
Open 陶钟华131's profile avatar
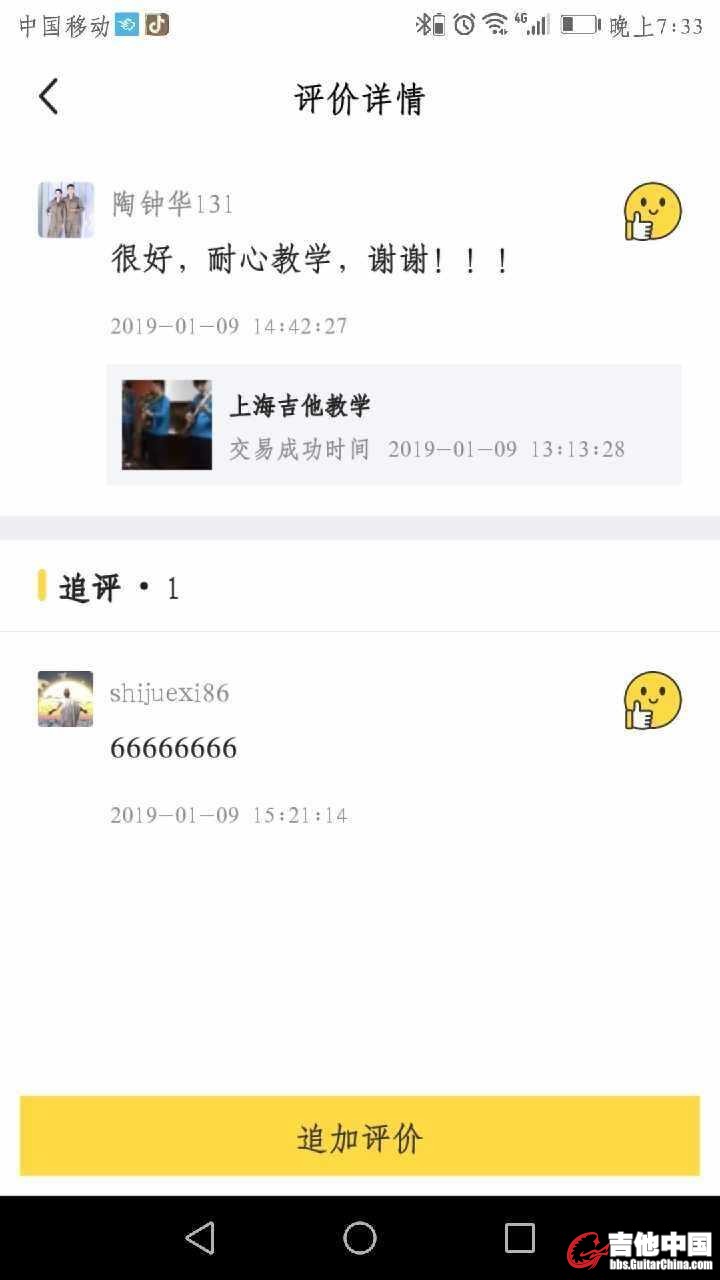66,210
